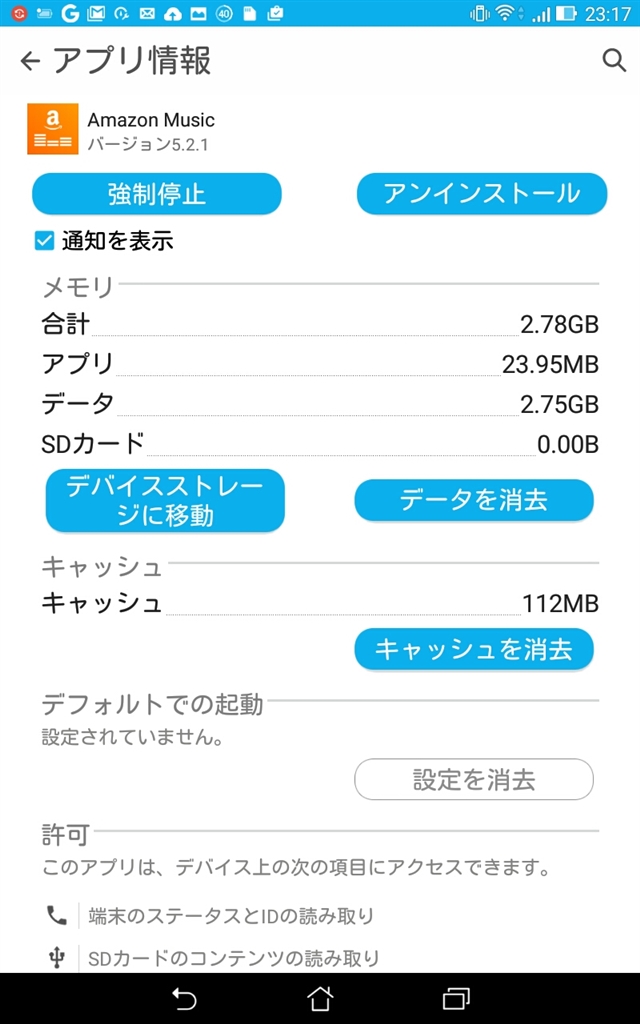Viewport: 640px width, 1024px height.
Task: Uncheck the 通知を表示 checkbox
Action: 44,240
